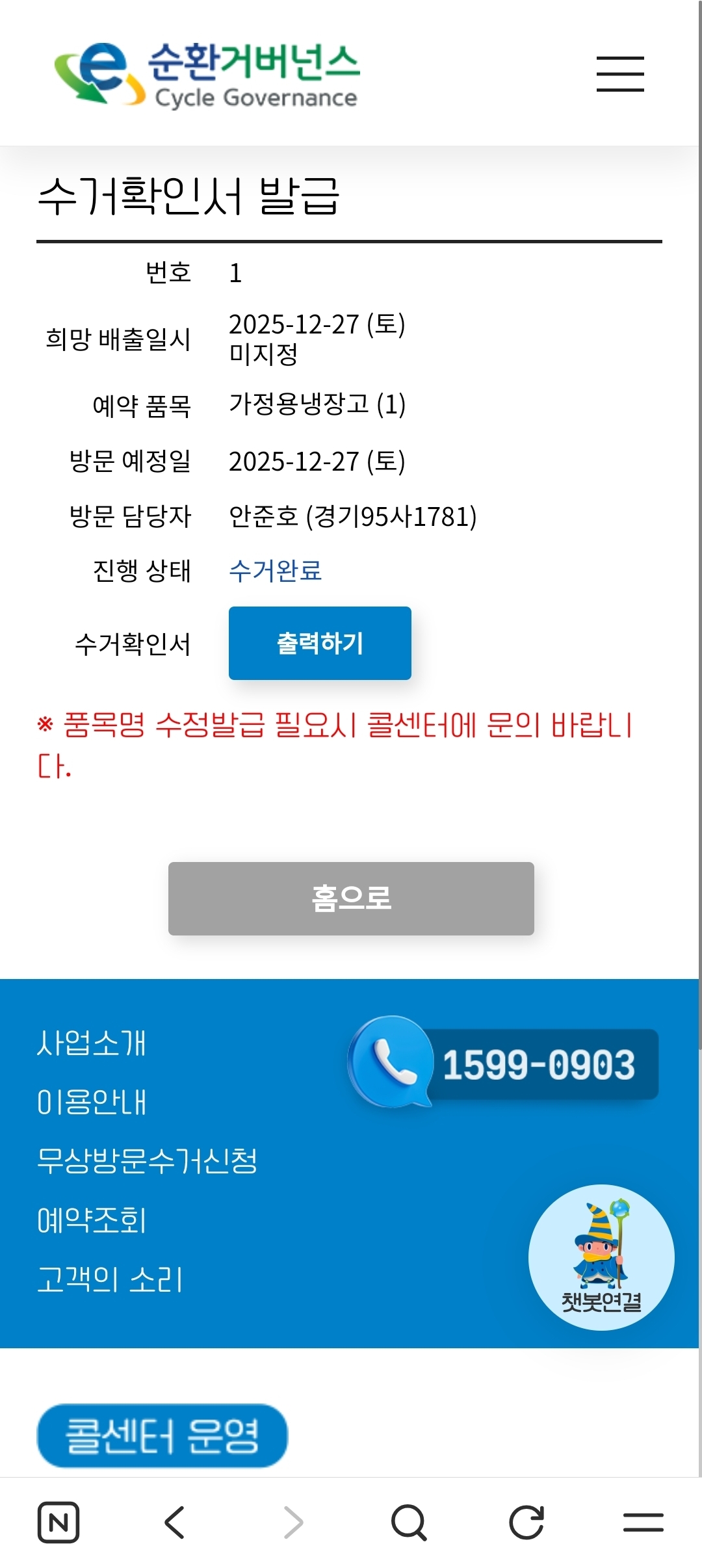Open the 이용안내 link
Screen dimensions: 702x1568
(92, 1102)
